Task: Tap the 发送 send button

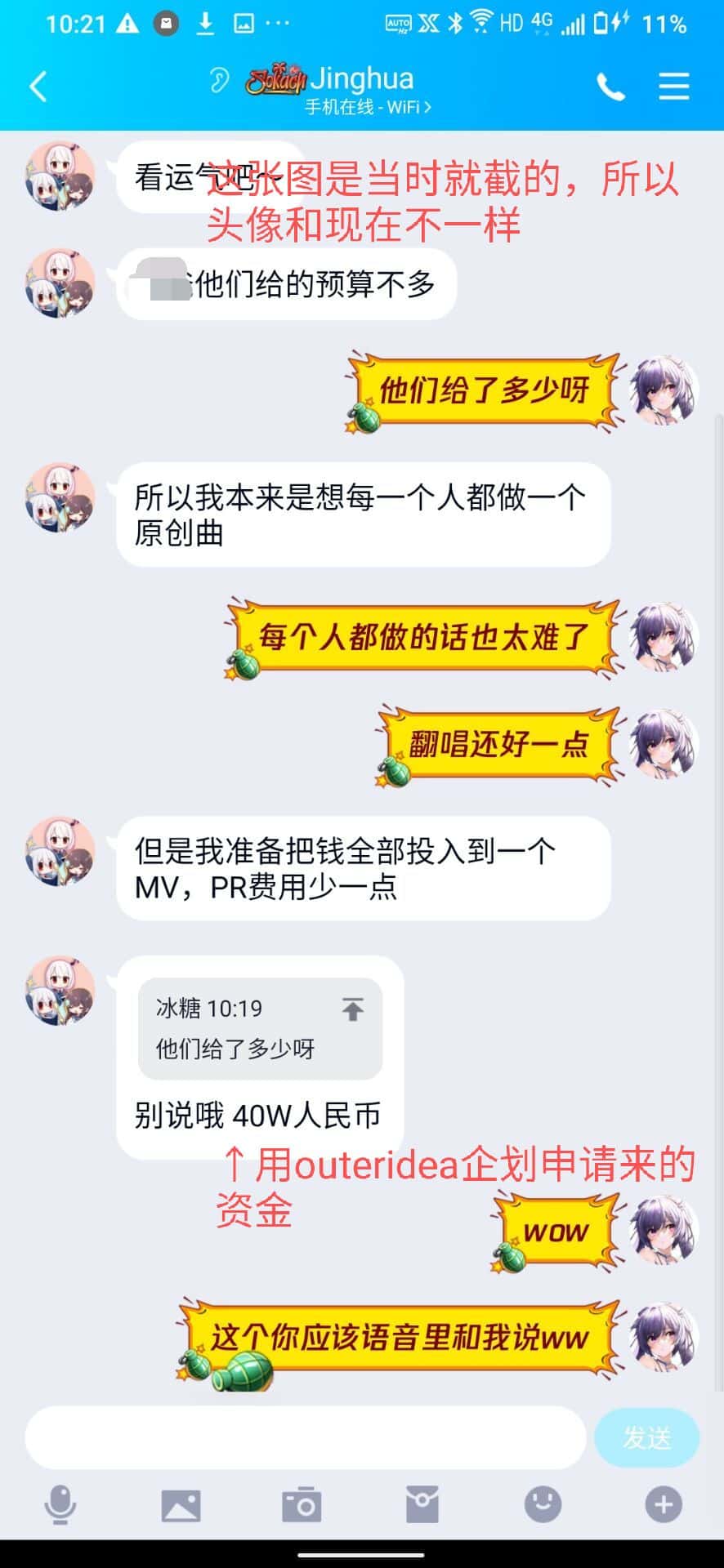Action: 646,1437
